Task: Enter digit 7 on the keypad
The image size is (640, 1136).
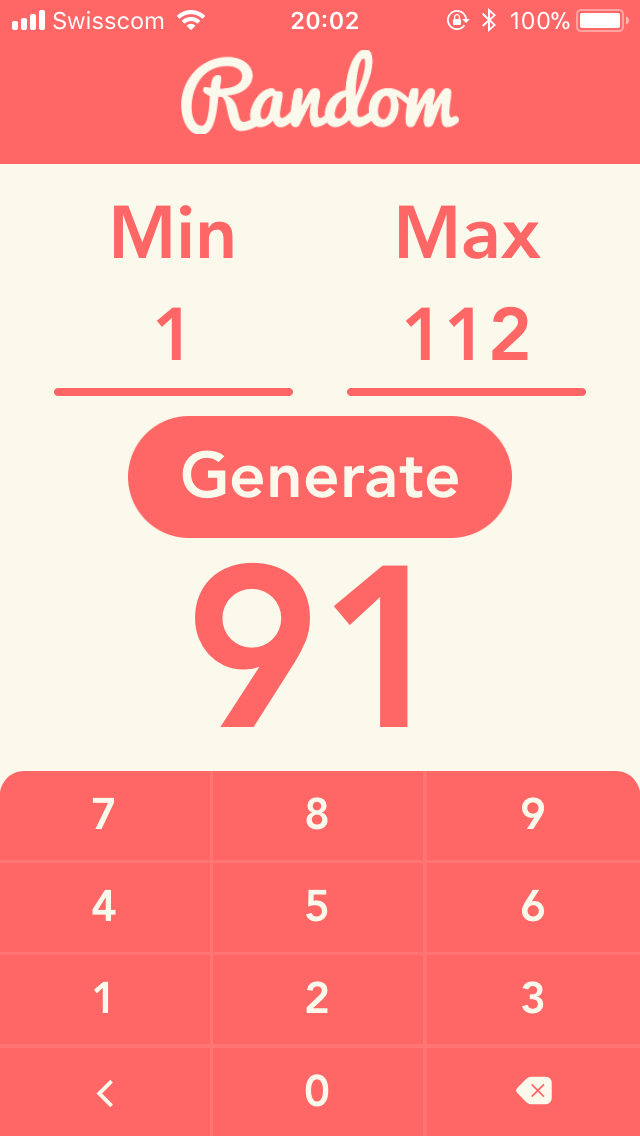Action: [x=104, y=815]
